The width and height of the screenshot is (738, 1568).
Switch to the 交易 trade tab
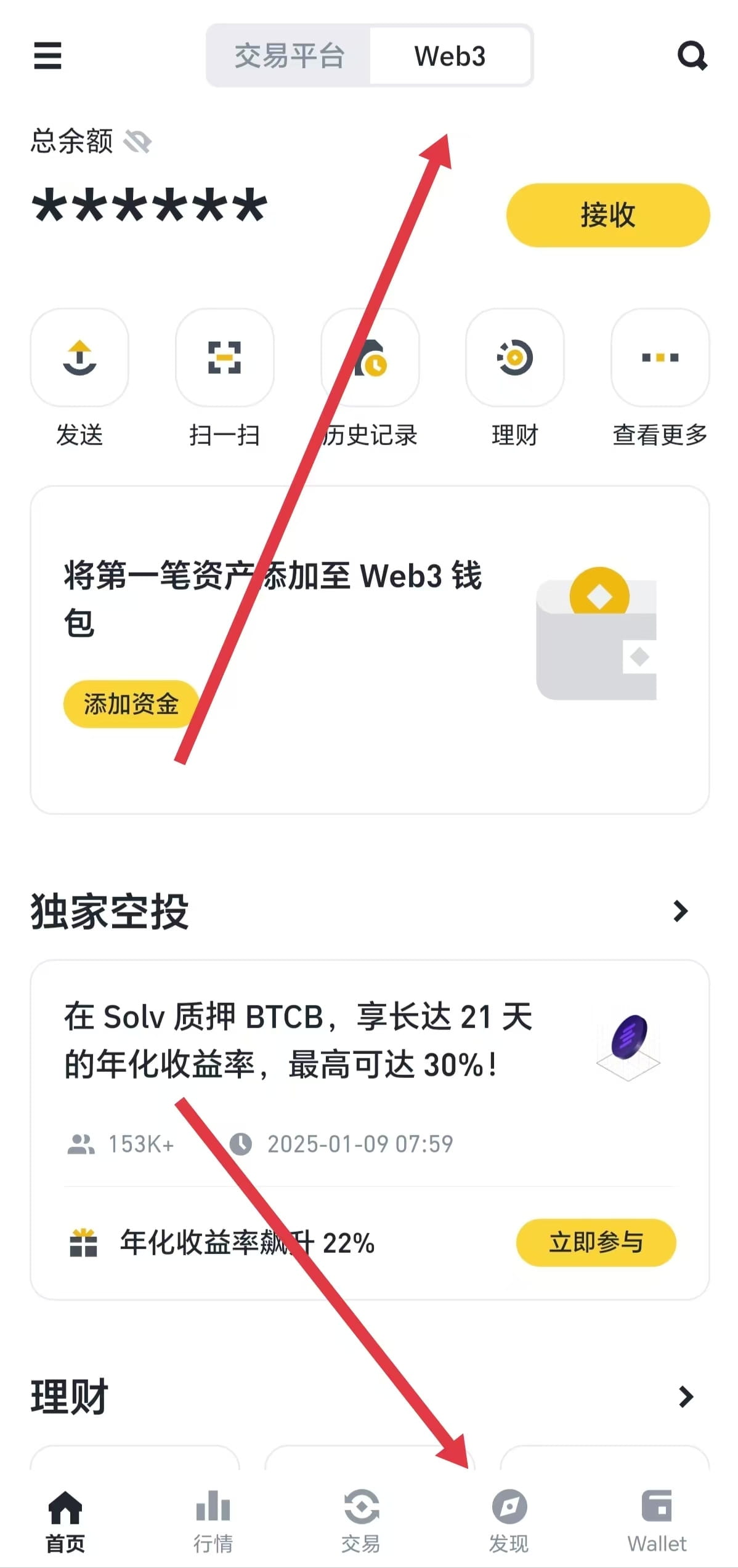click(x=361, y=1519)
